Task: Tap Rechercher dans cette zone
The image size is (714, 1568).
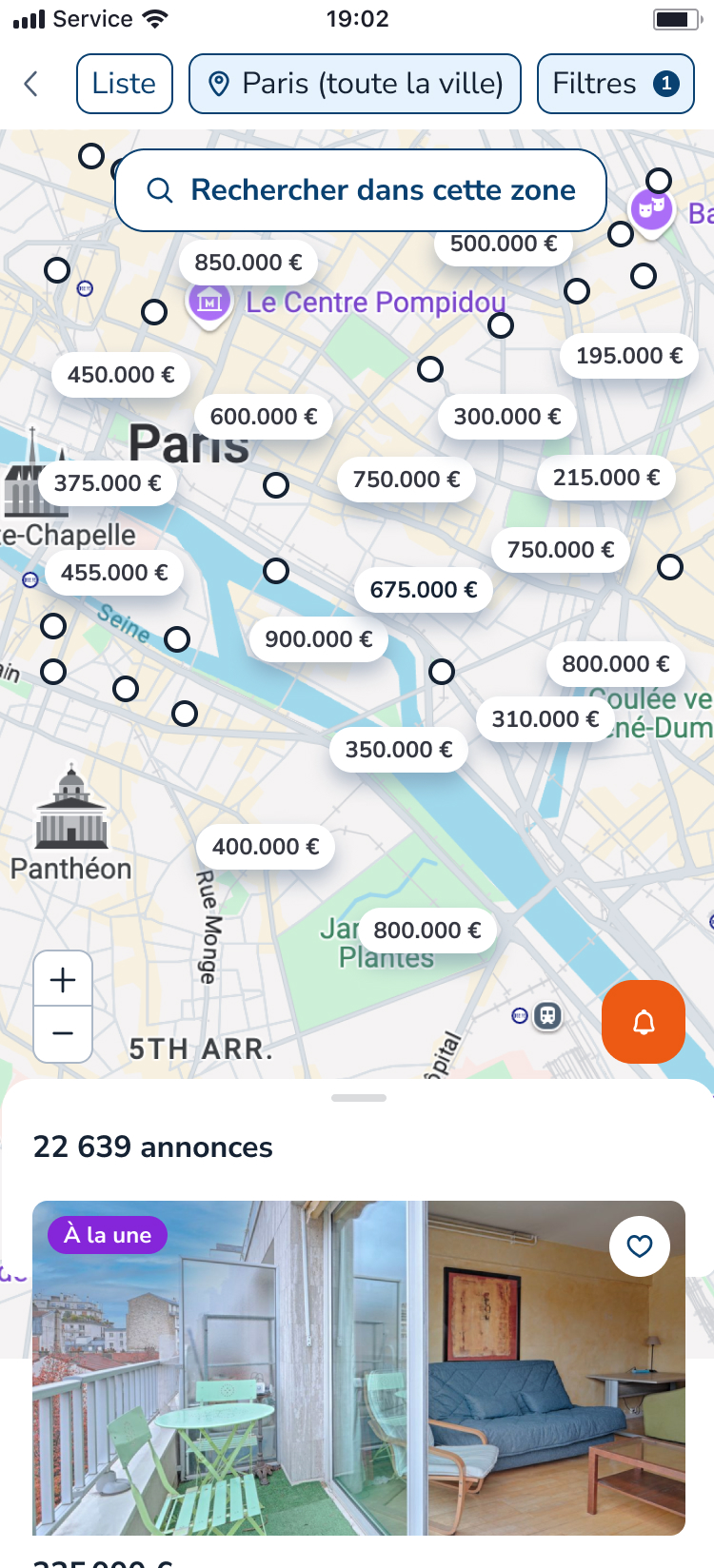Action: [x=360, y=190]
